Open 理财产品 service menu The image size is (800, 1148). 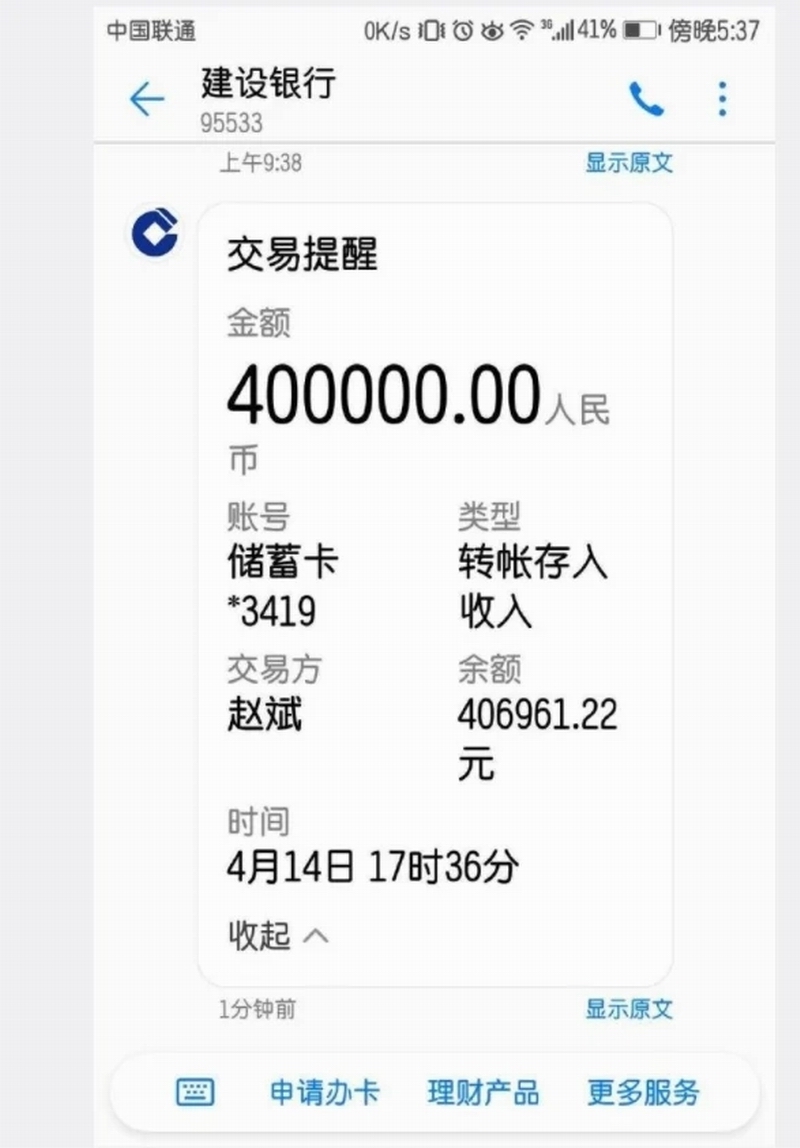[x=483, y=1092]
